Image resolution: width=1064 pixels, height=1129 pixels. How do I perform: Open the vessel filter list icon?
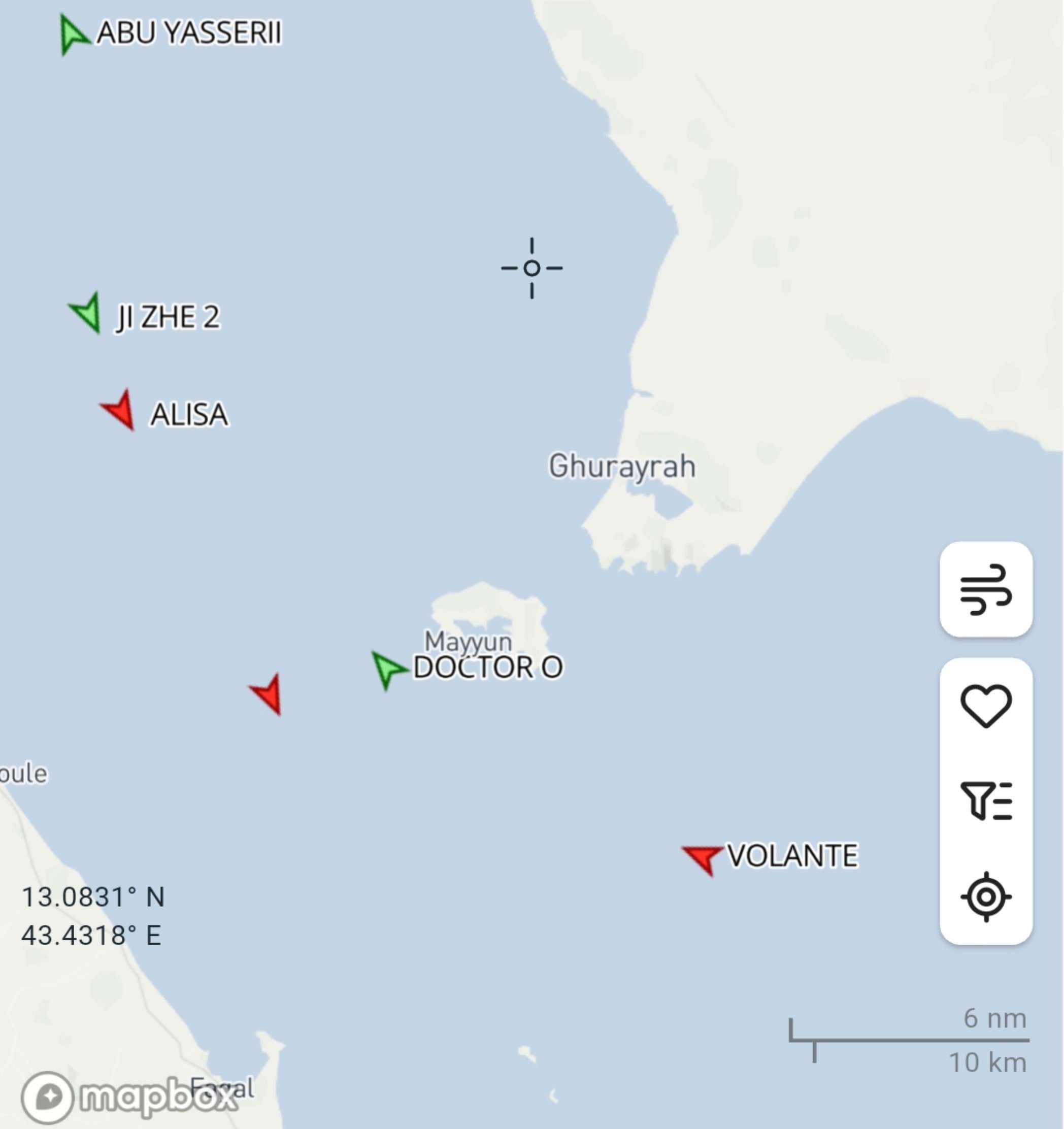986,801
